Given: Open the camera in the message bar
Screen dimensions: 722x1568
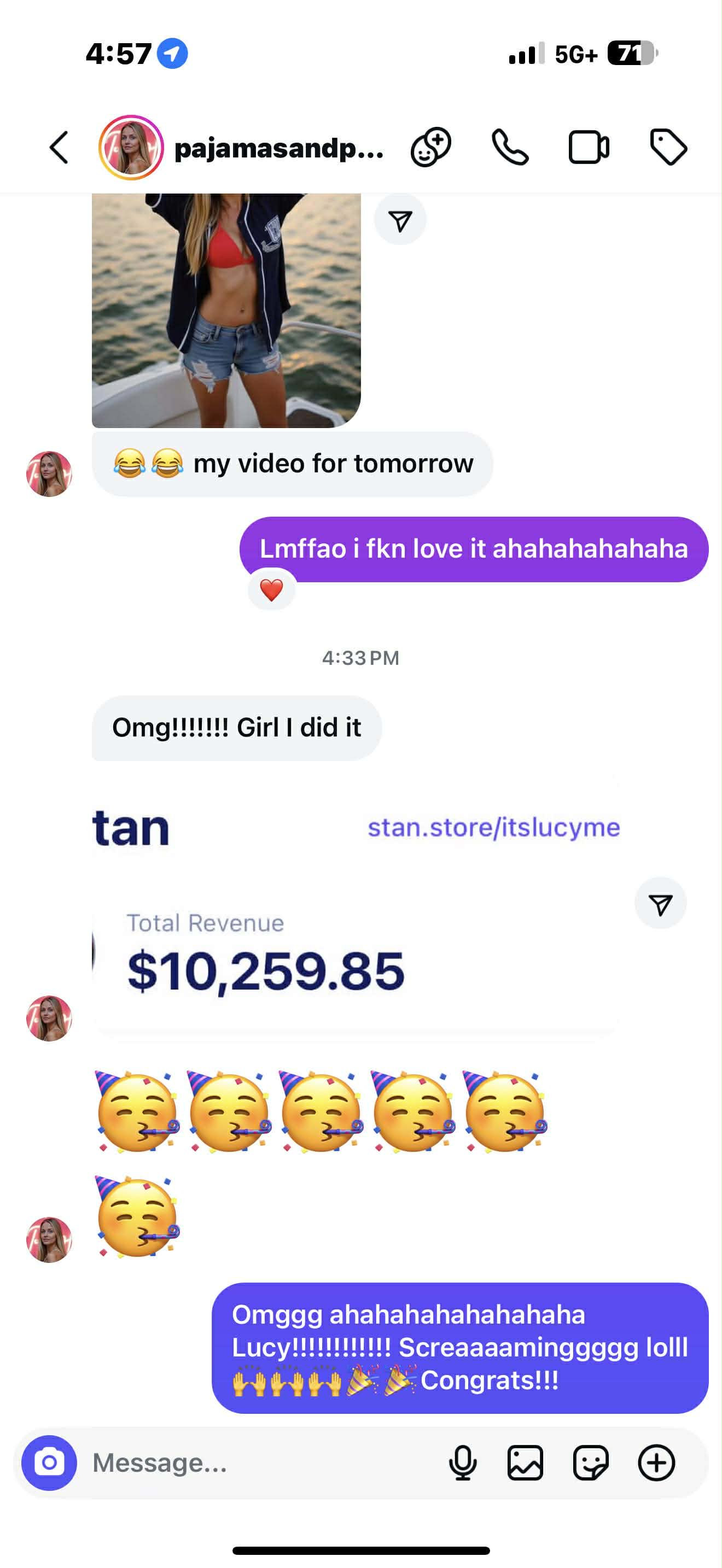Looking at the screenshot, I should (x=49, y=1462).
